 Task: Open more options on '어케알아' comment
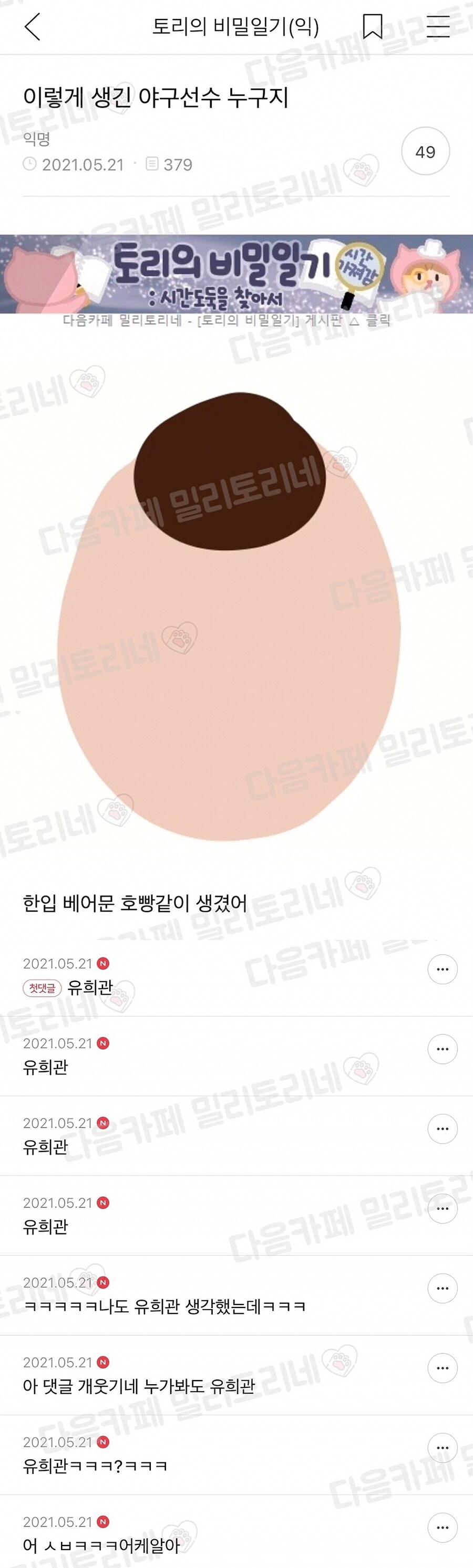[443, 1527]
